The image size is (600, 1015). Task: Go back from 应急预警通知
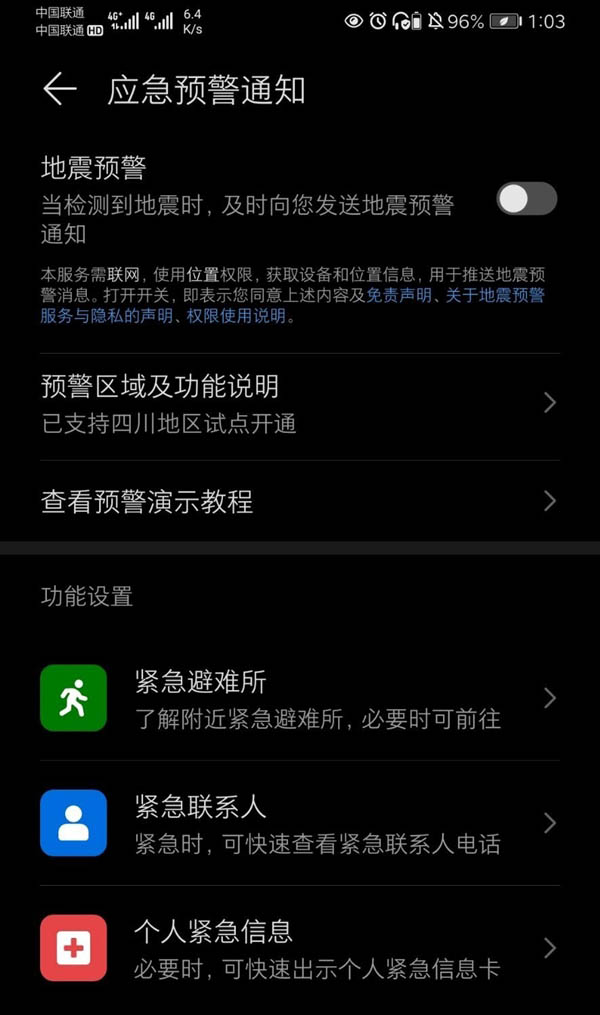click(x=60, y=89)
